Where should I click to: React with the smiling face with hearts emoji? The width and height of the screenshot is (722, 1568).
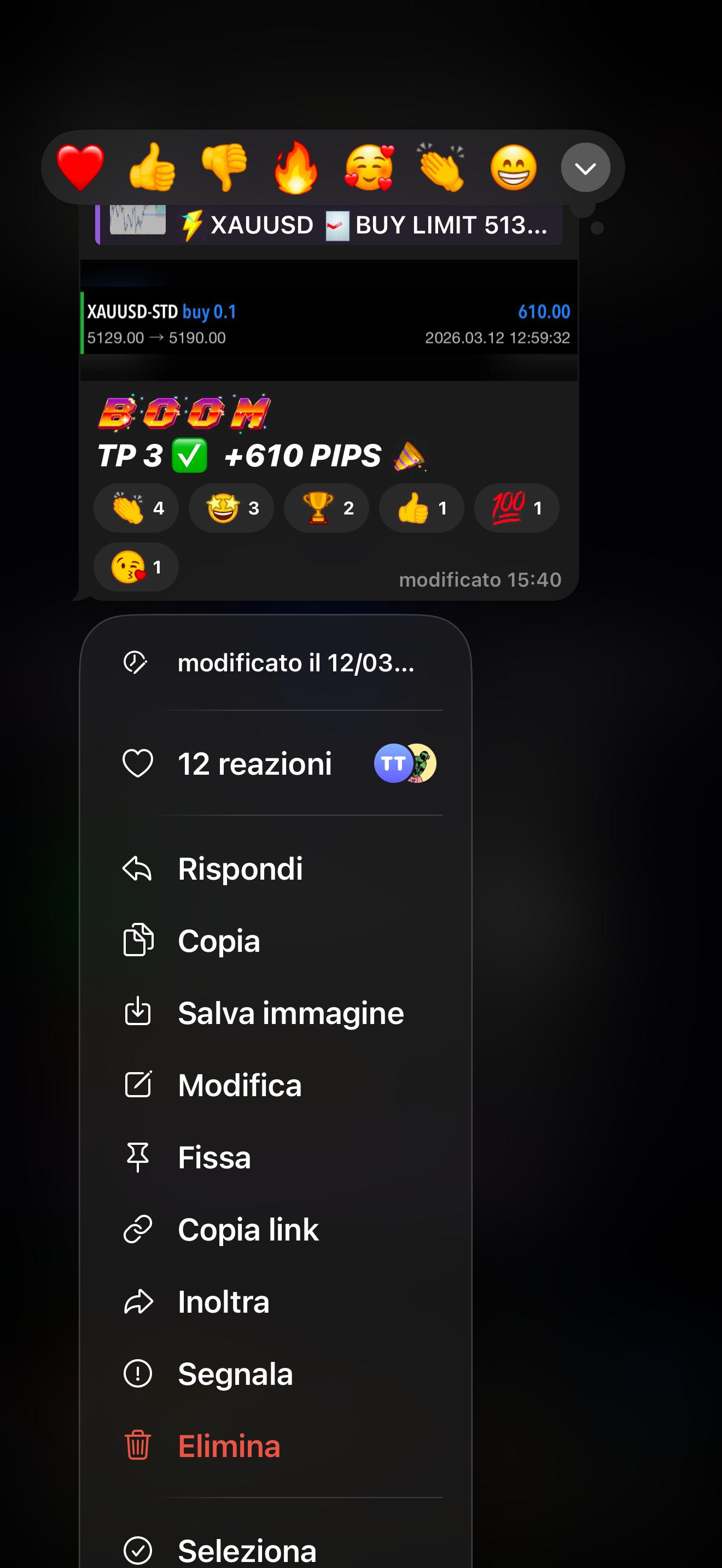(368, 168)
